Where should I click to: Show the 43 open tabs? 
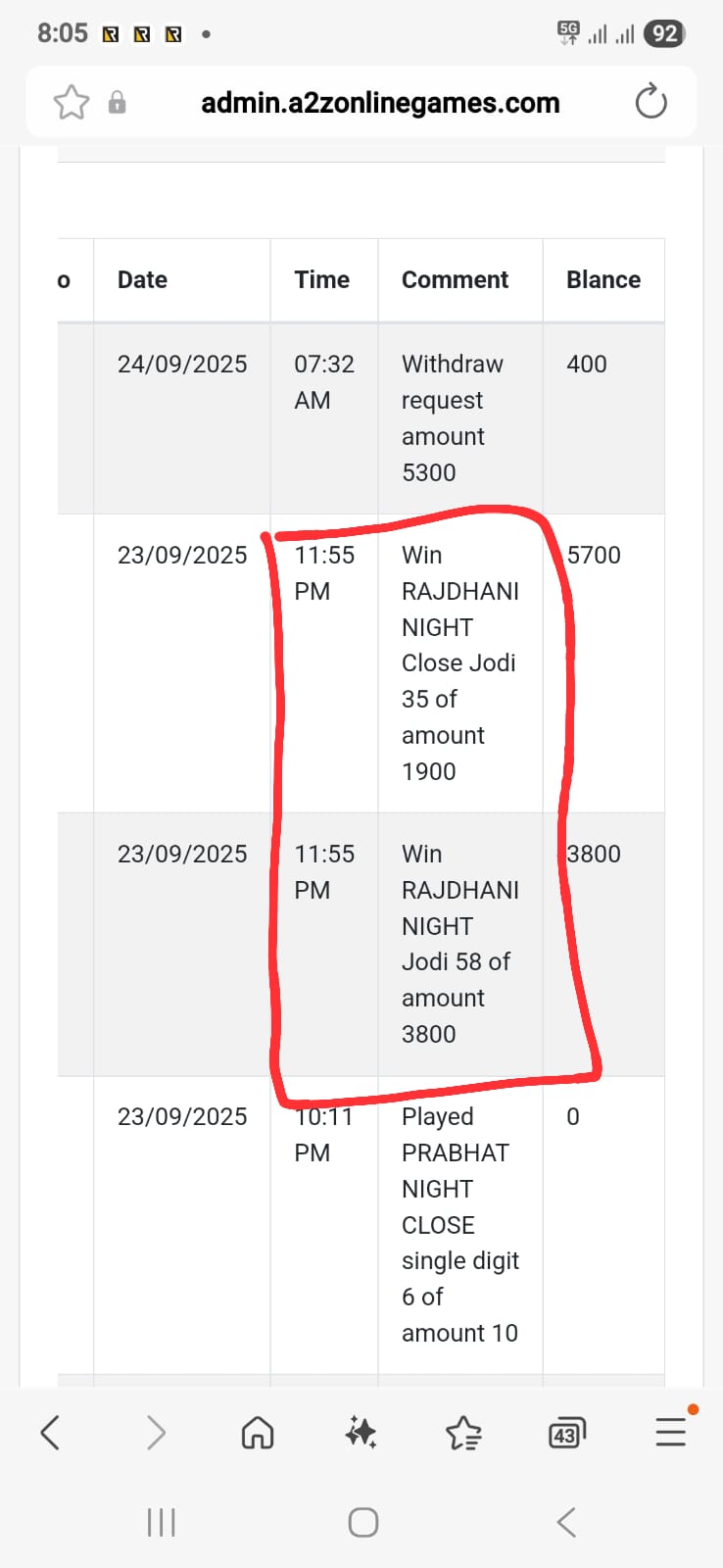pyautogui.click(x=566, y=1434)
